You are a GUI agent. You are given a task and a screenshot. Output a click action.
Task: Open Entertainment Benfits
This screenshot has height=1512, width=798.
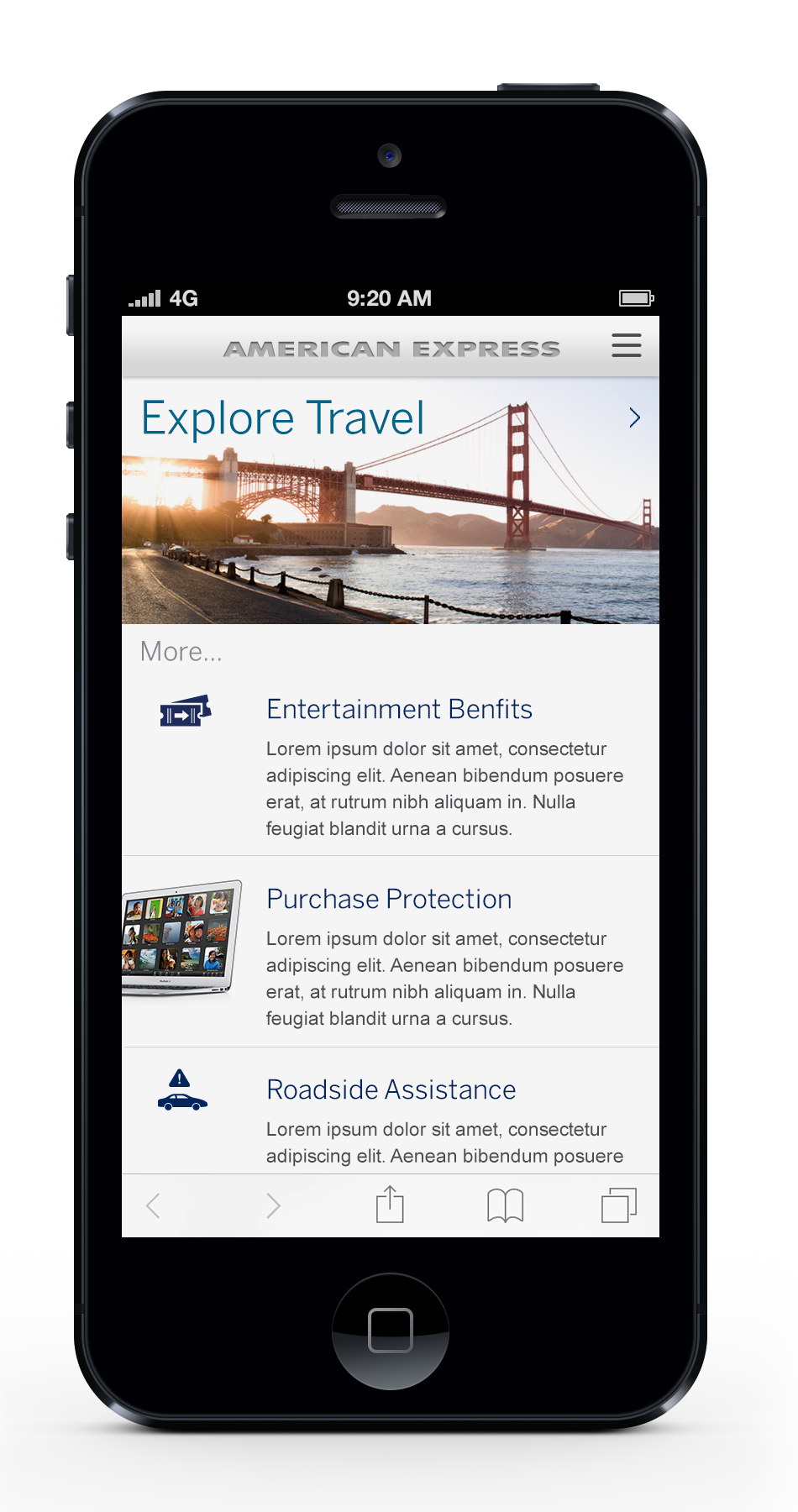[399, 709]
